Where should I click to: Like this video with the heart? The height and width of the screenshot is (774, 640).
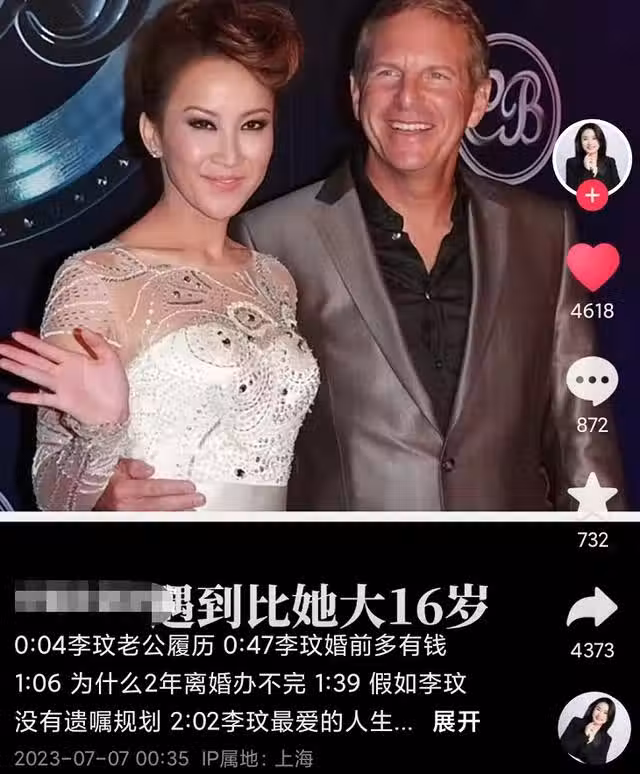coord(593,268)
